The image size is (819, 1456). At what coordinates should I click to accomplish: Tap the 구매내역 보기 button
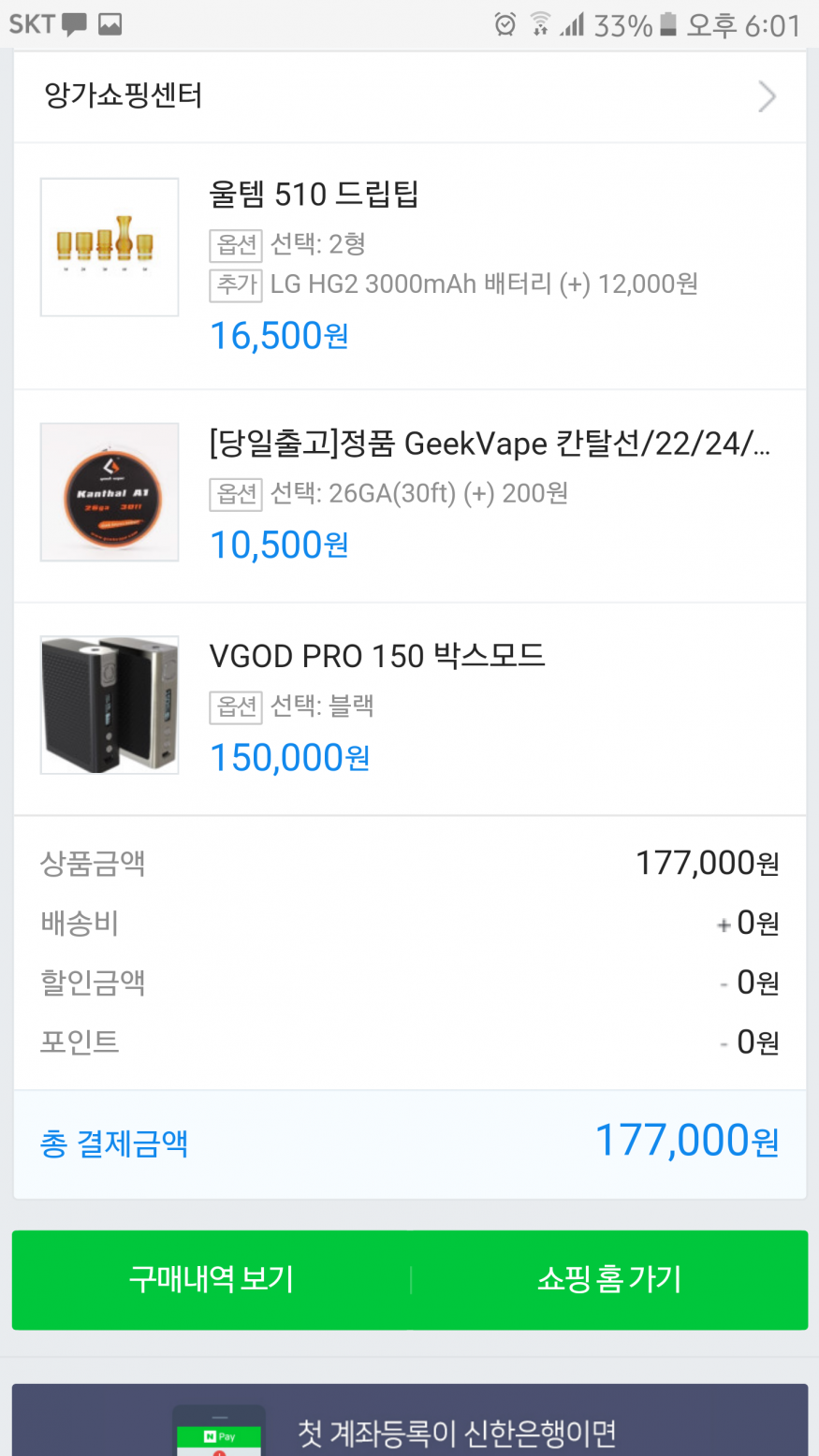[212, 1279]
